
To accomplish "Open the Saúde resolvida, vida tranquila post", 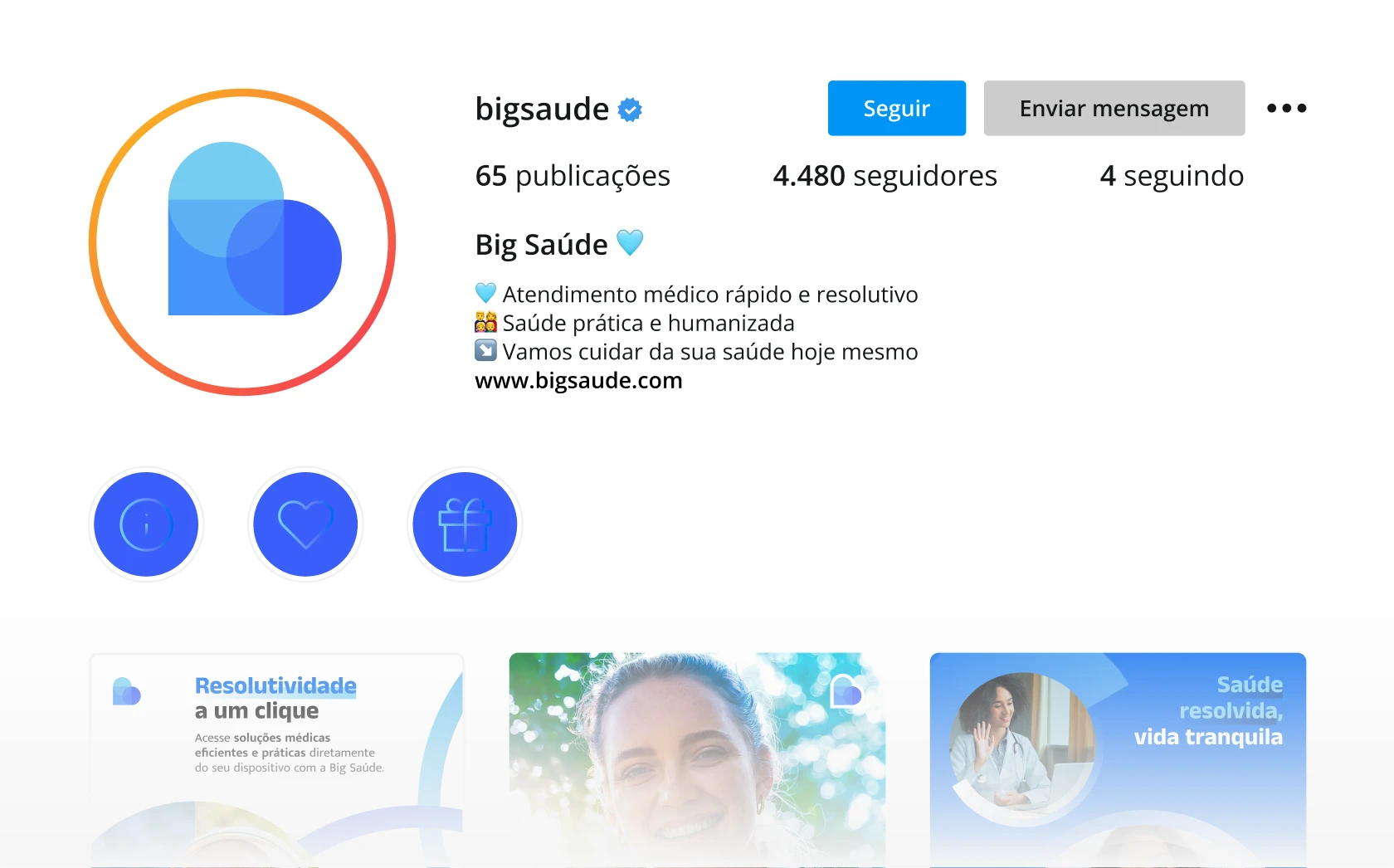I will click(x=1118, y=755).
